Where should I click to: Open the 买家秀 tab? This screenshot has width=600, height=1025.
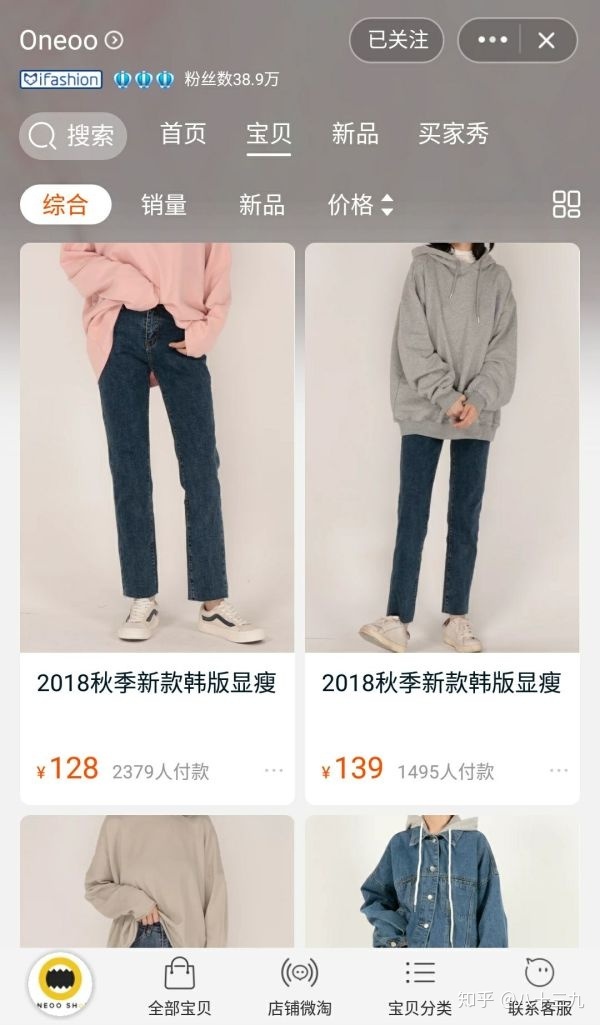point(453,134)
